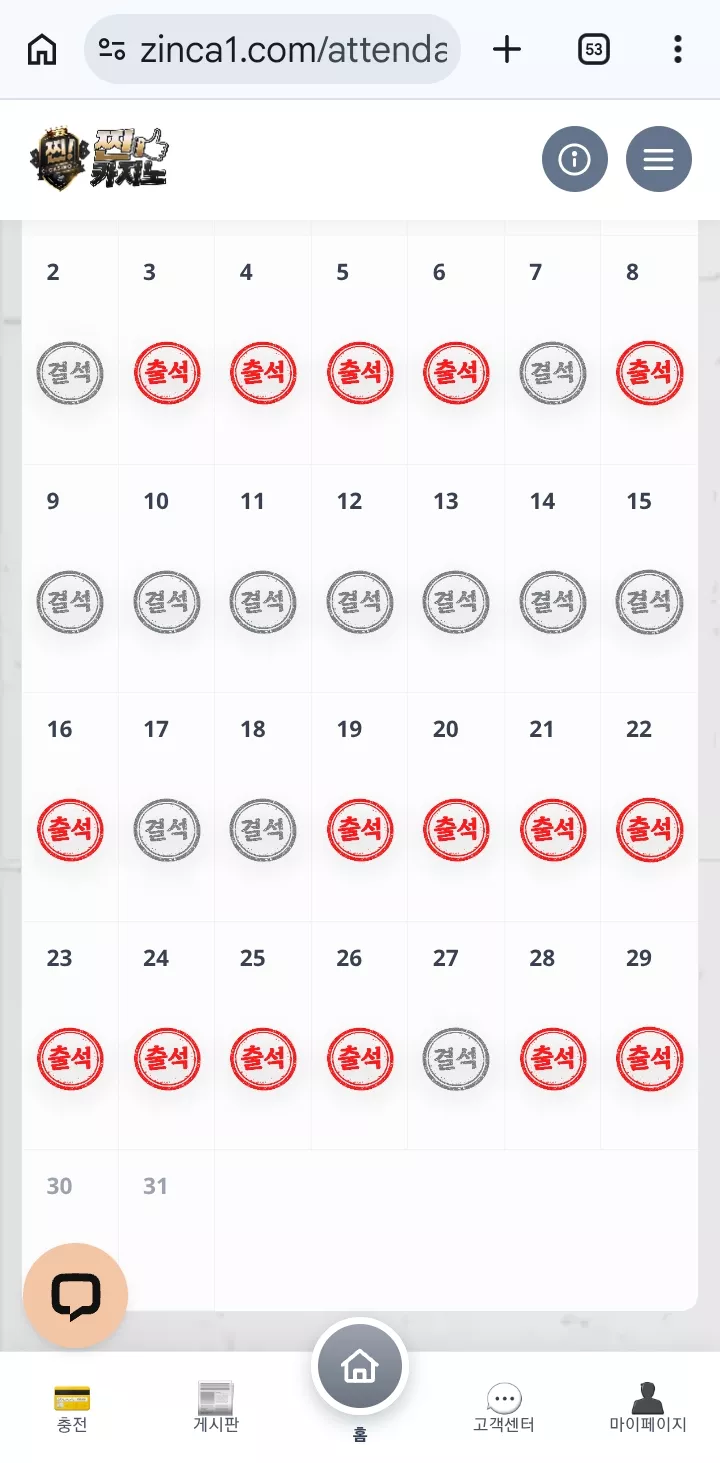Open the info circle icon
The width and height of the screenshot is (720, 1463).
(575, 159)
